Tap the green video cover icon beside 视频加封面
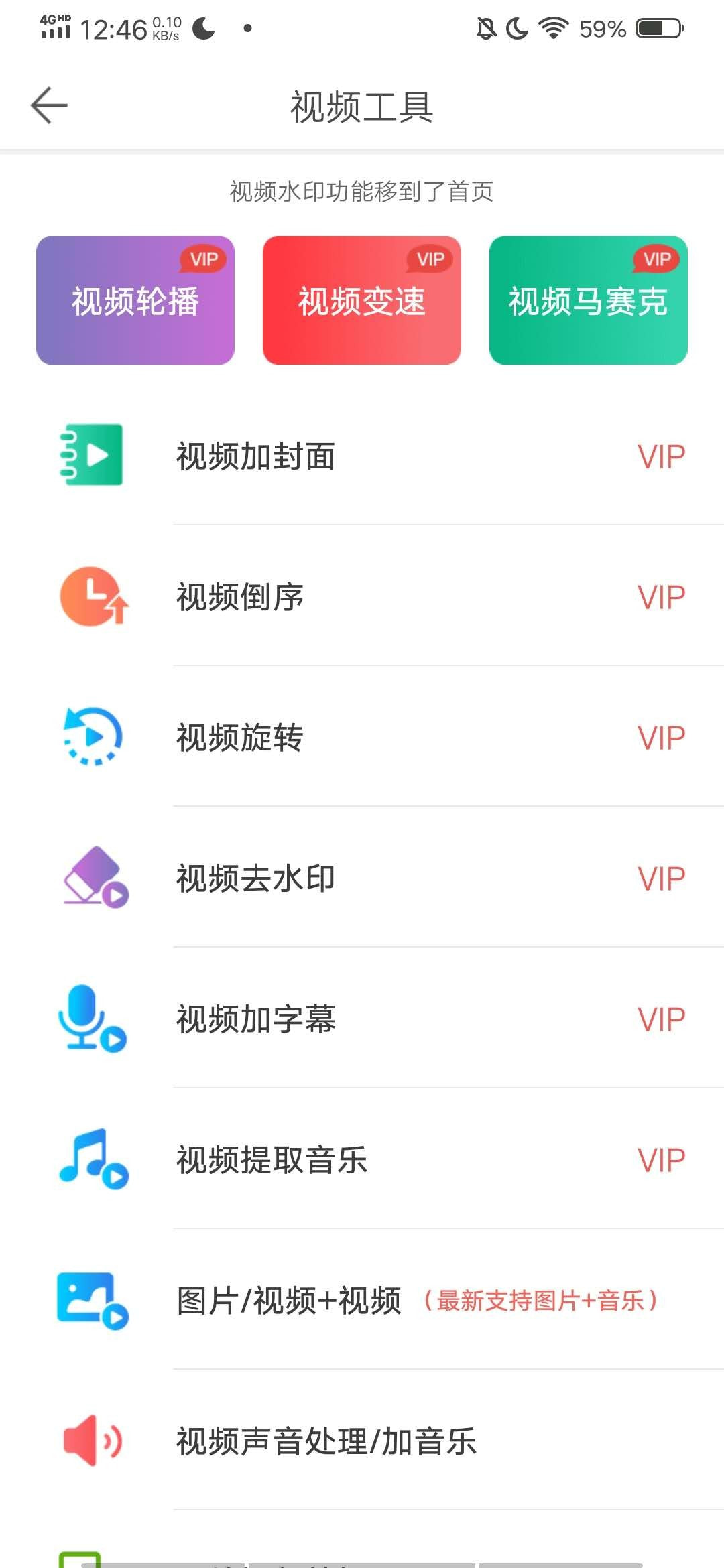The width and height of the screenshot is (724, 1568). coord(92,454)
